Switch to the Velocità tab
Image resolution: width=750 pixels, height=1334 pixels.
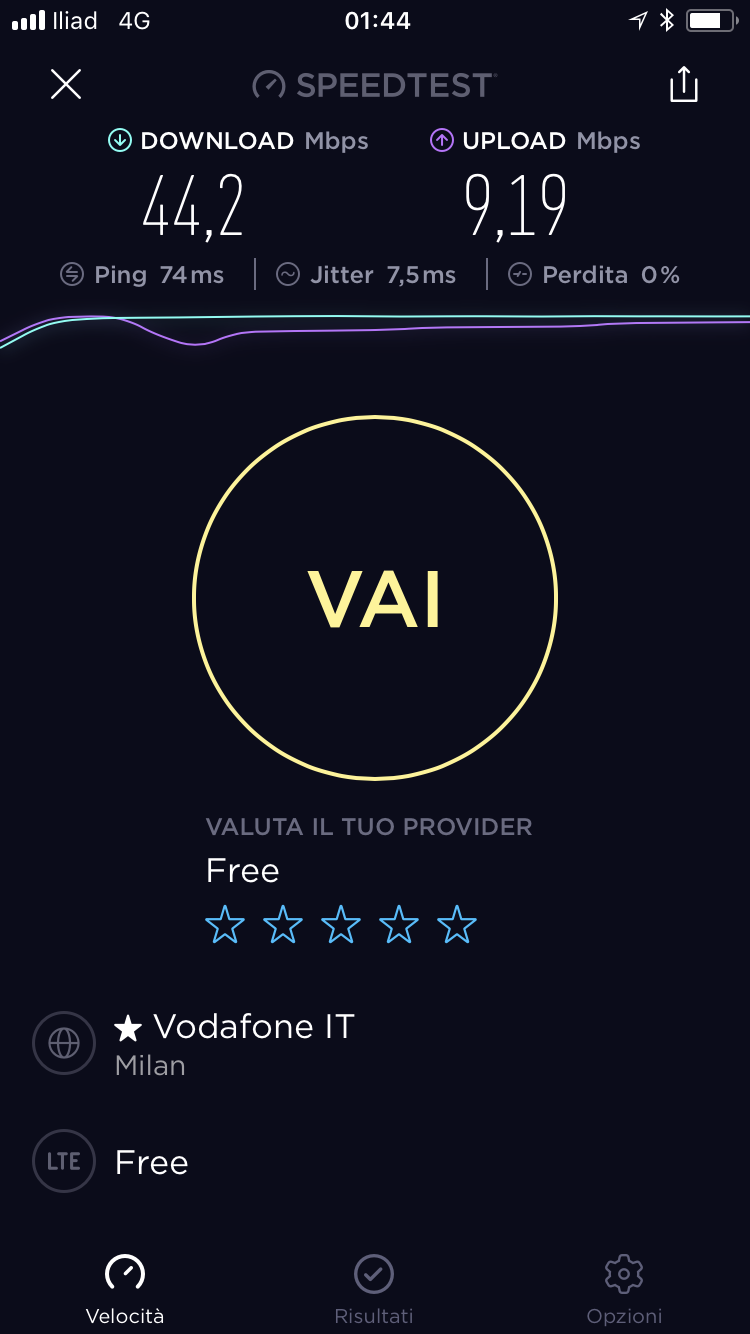[x=125, y=1290]
